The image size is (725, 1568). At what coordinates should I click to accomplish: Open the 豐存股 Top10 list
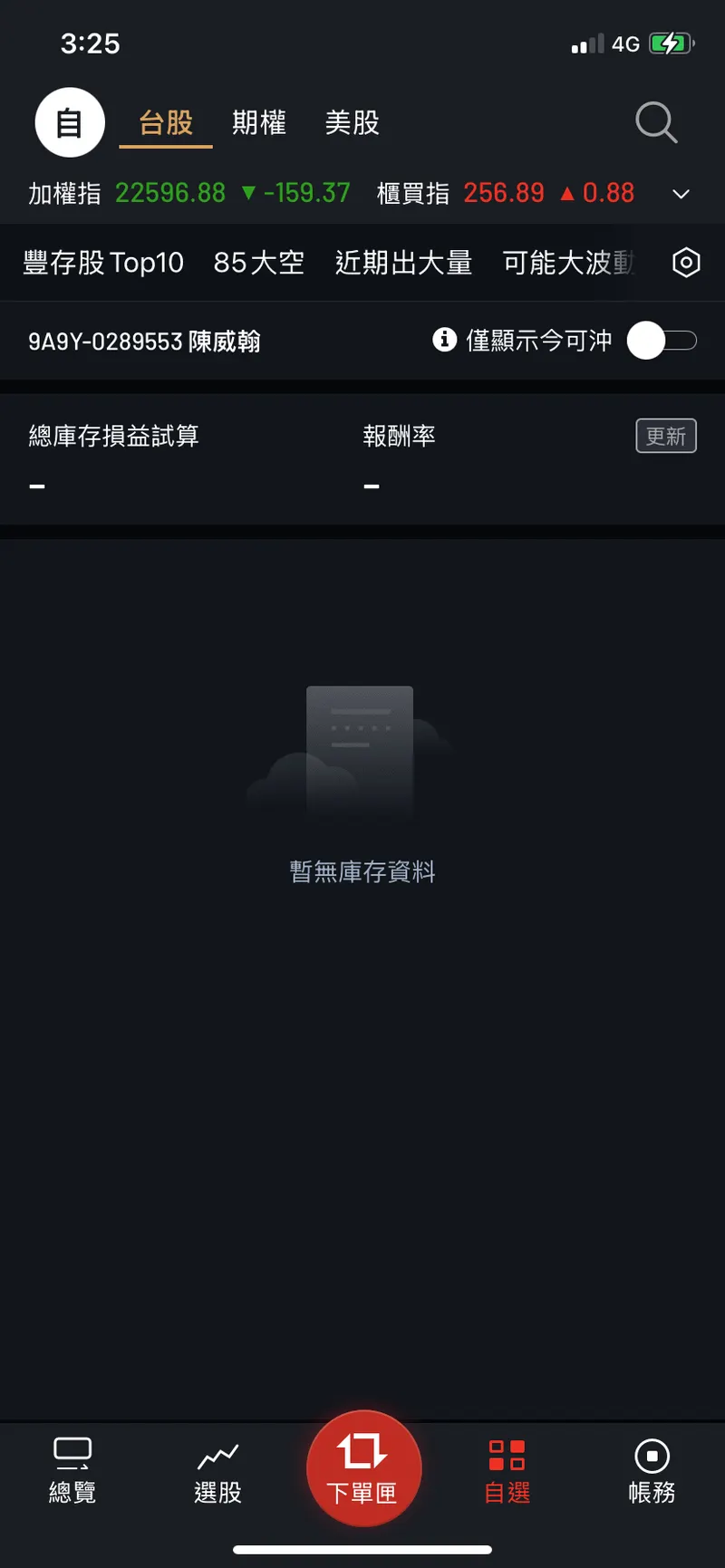103,263
